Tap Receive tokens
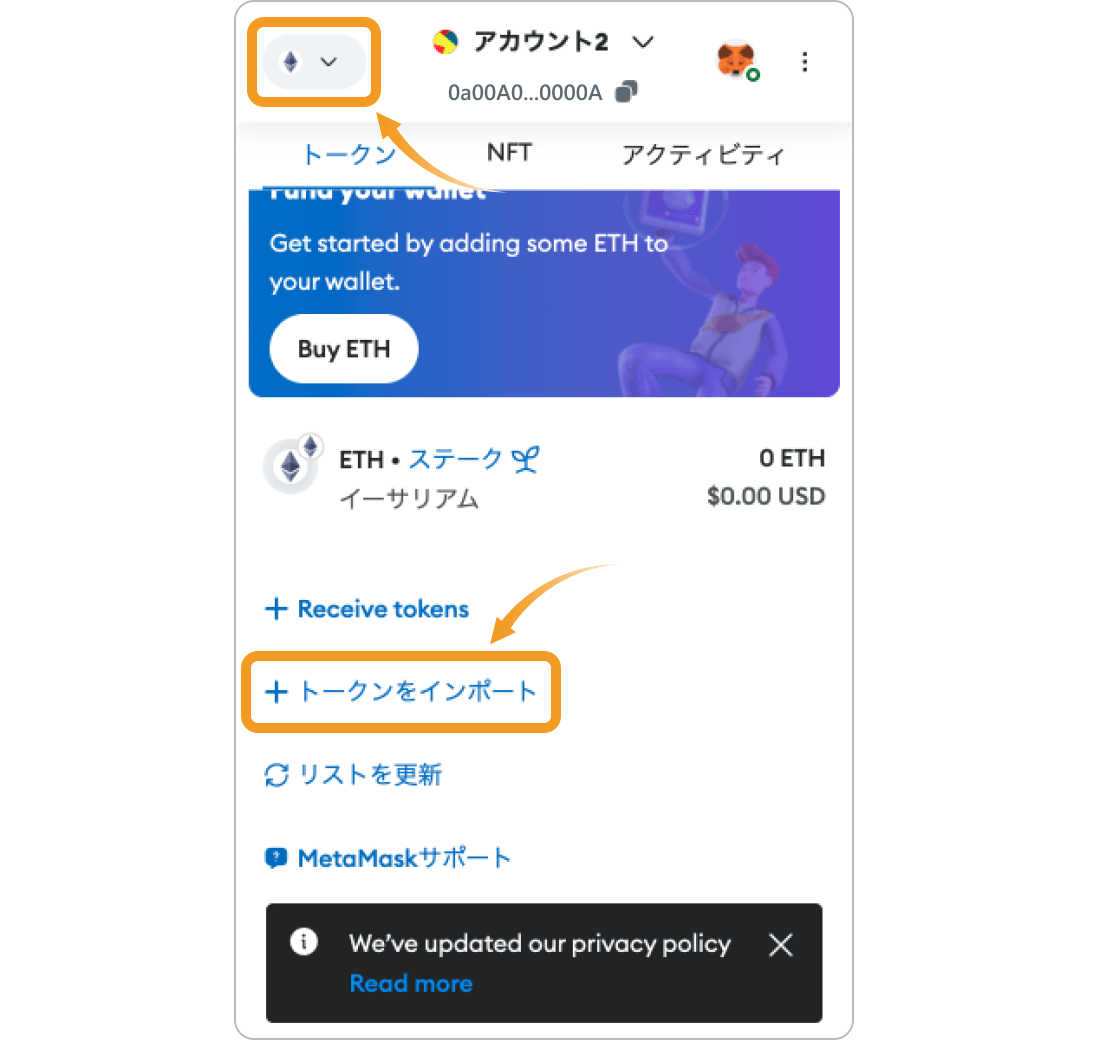1100x1040 pixels. coord(367,609)
